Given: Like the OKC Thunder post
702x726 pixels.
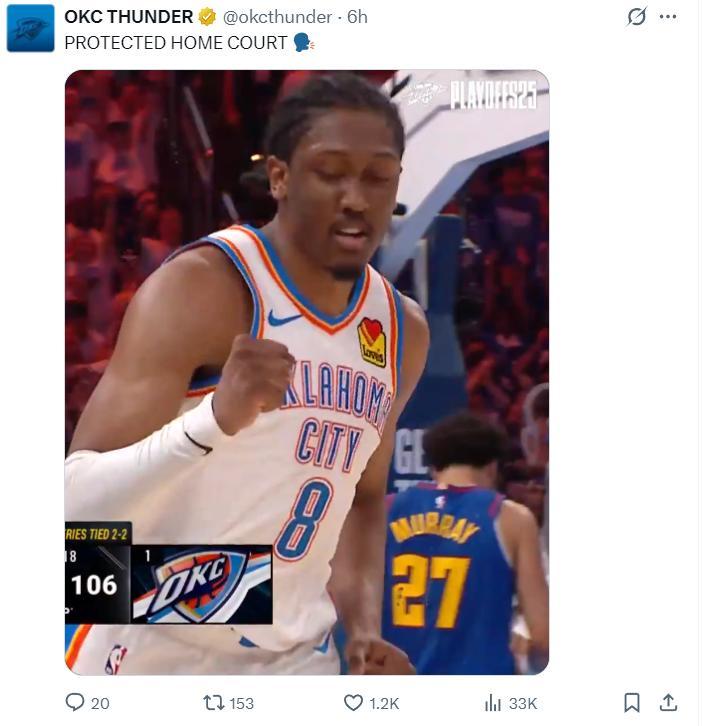Looking at the screenshot, I should point(354,703).
